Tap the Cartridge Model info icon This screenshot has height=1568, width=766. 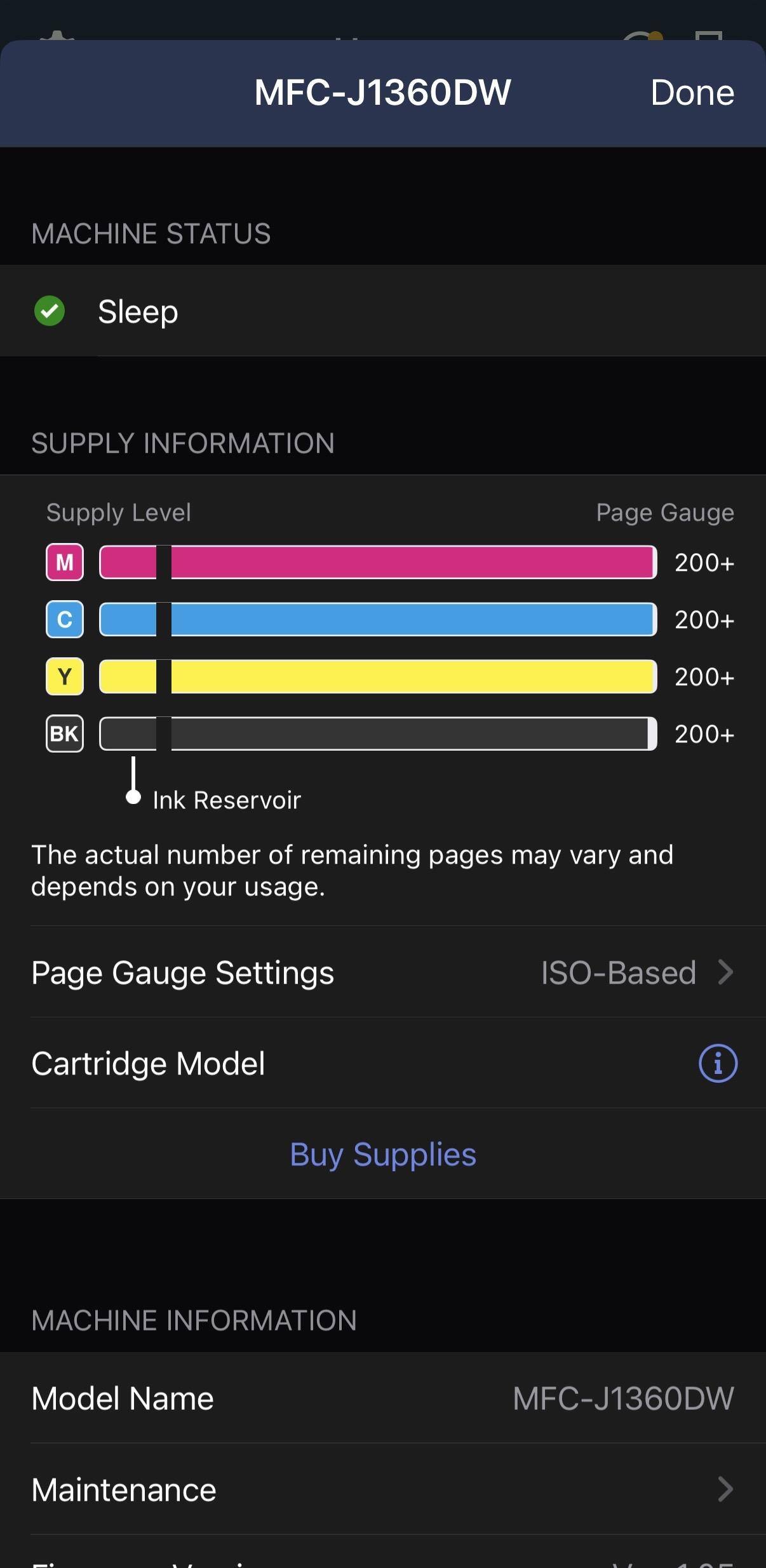[717, 1063]
